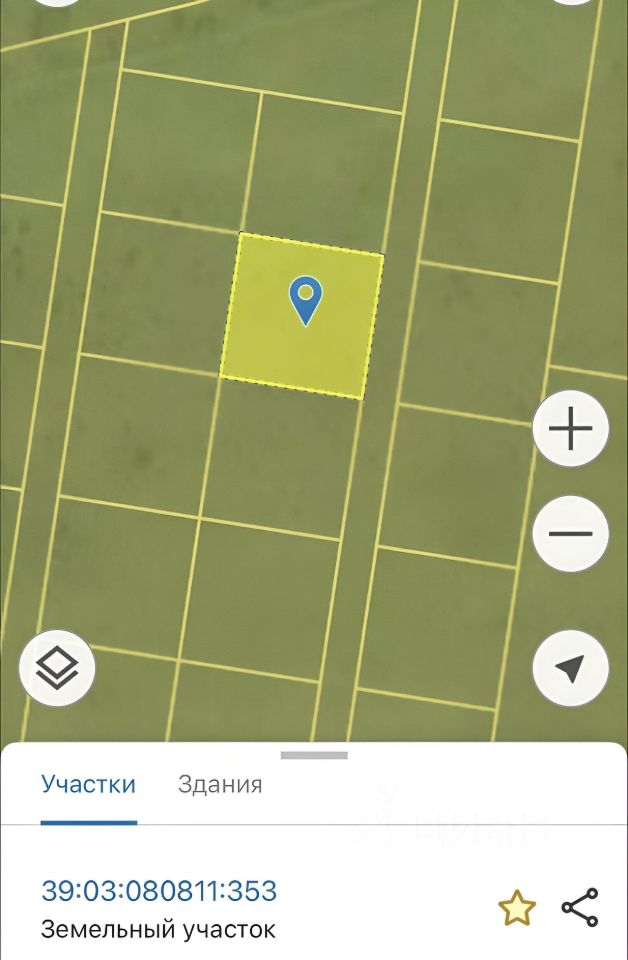
Task: Tap the blue location pin on the parcel
Action: [x=305, y=299]
